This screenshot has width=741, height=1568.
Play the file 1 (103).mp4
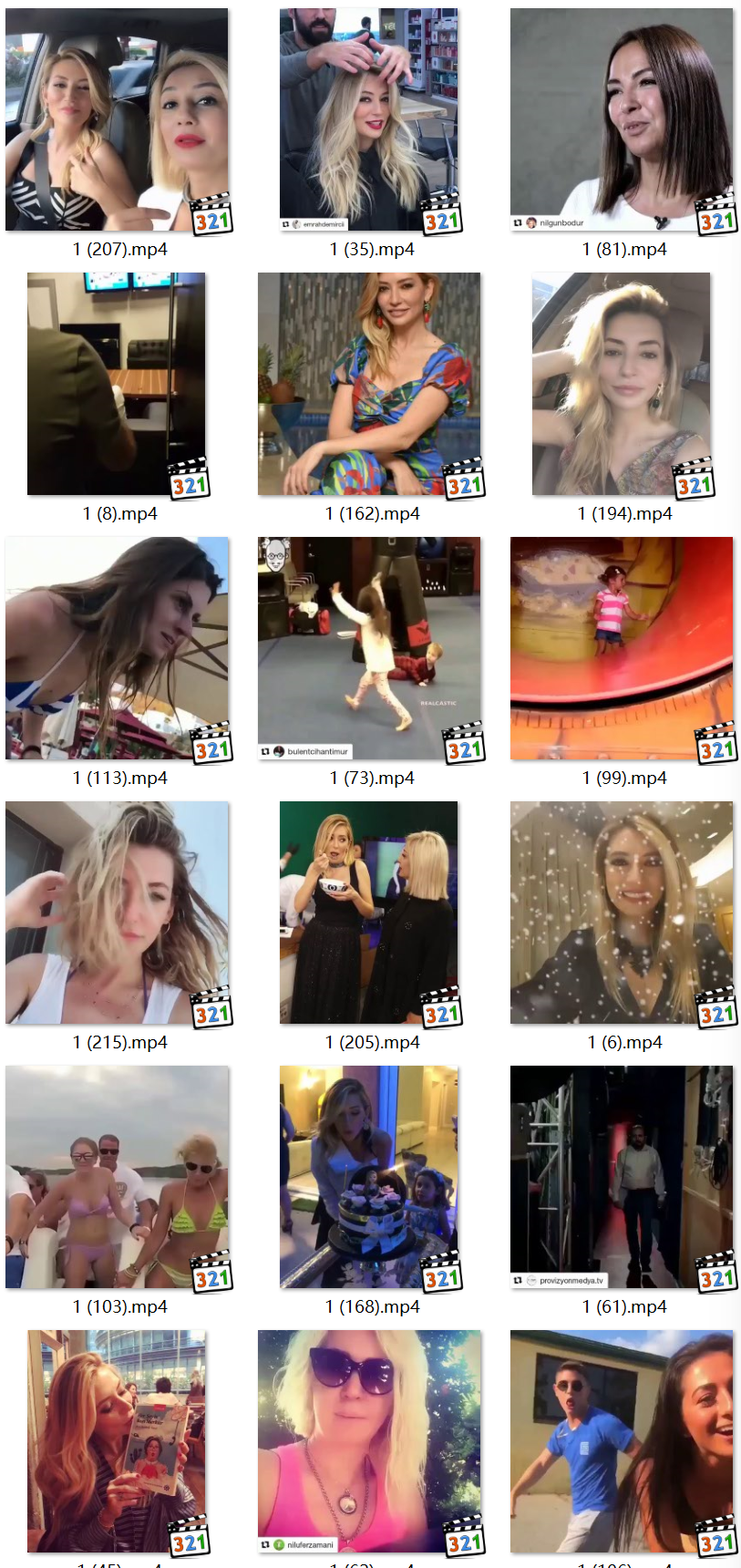(x=117, y=1177)
